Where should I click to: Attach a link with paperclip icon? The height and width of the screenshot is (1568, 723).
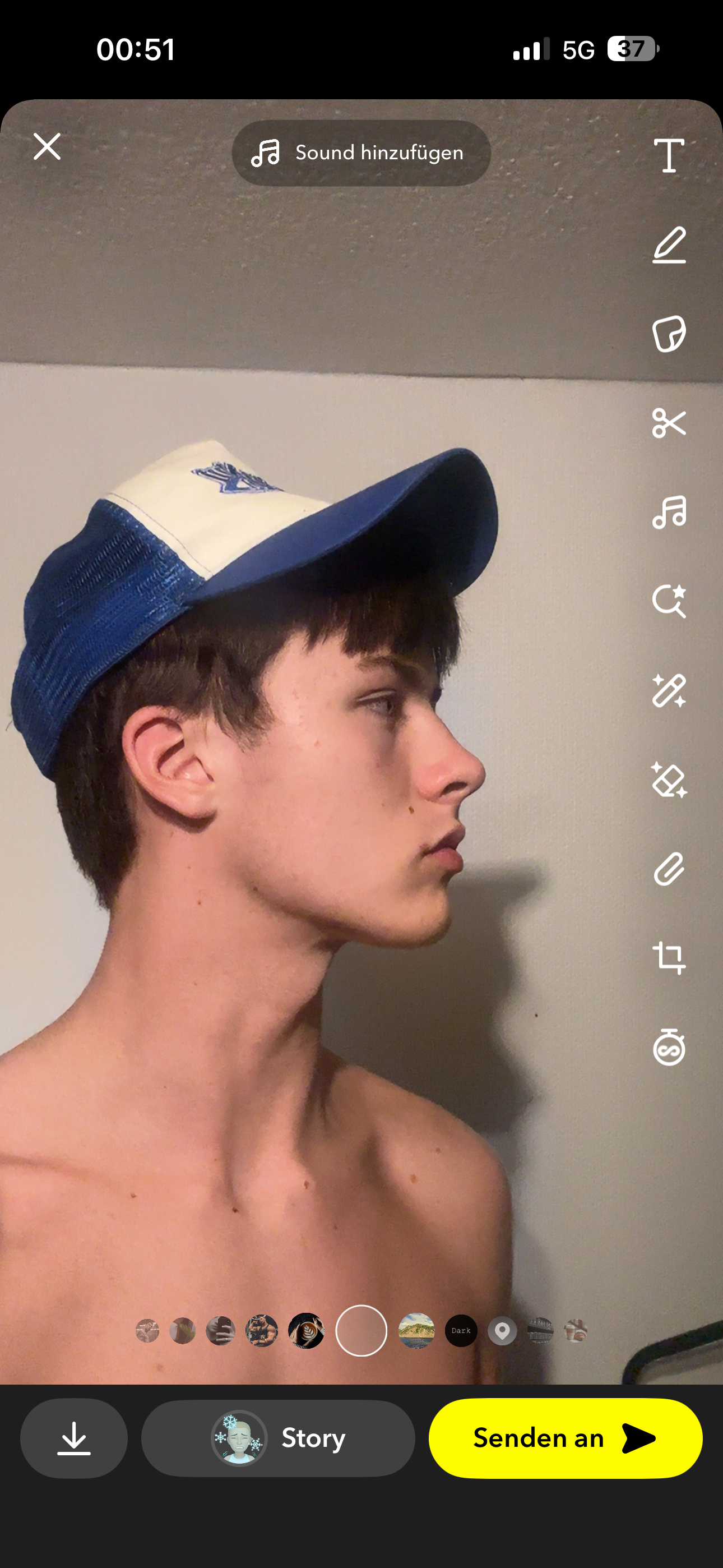coord(669,869)
